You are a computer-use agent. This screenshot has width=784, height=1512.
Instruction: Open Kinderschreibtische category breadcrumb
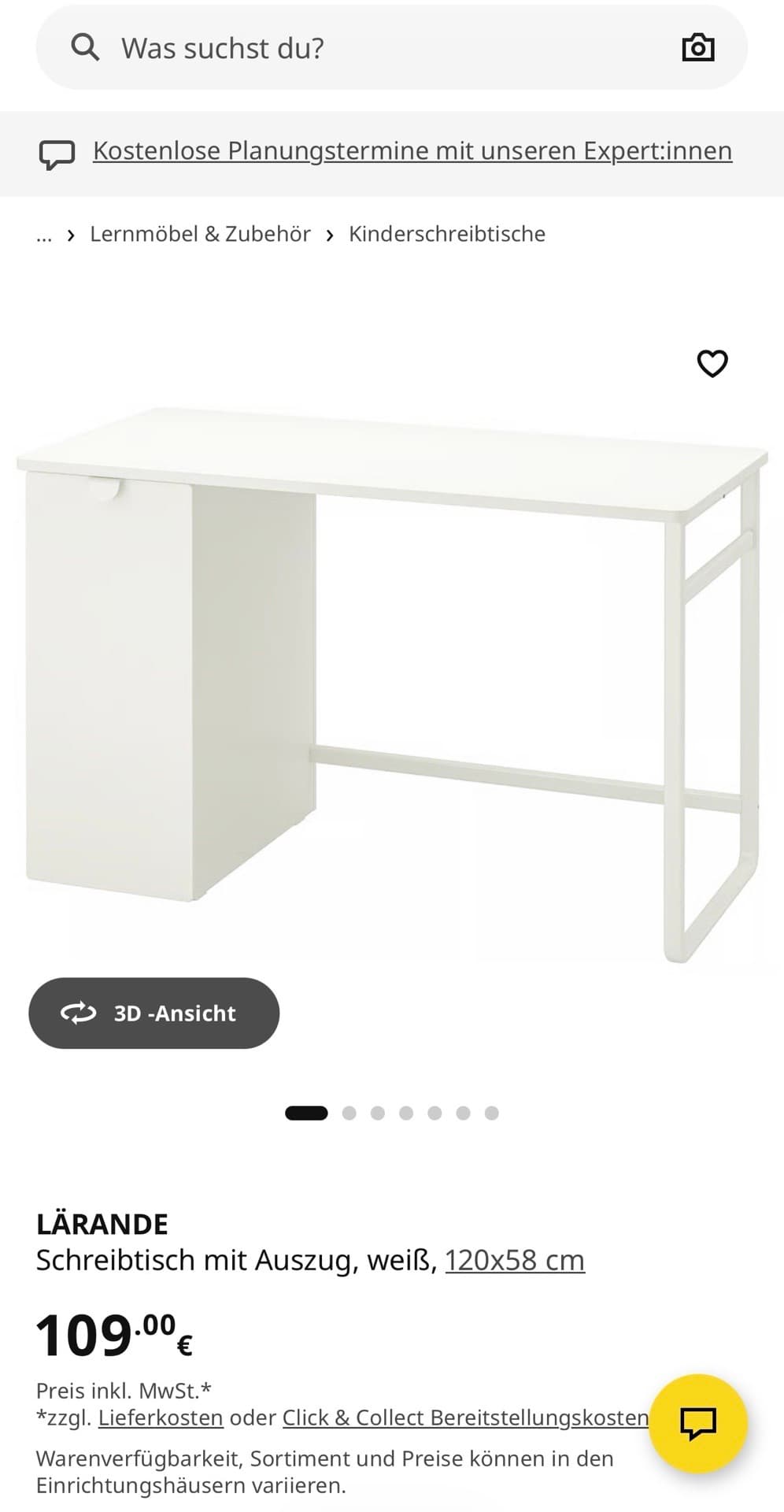[x=447, y=234]
